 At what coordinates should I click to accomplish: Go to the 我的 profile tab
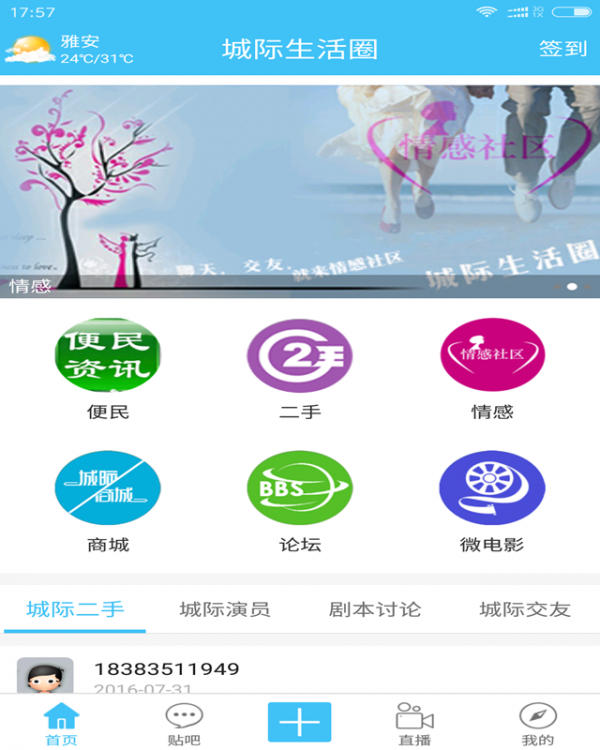[537, 724]
